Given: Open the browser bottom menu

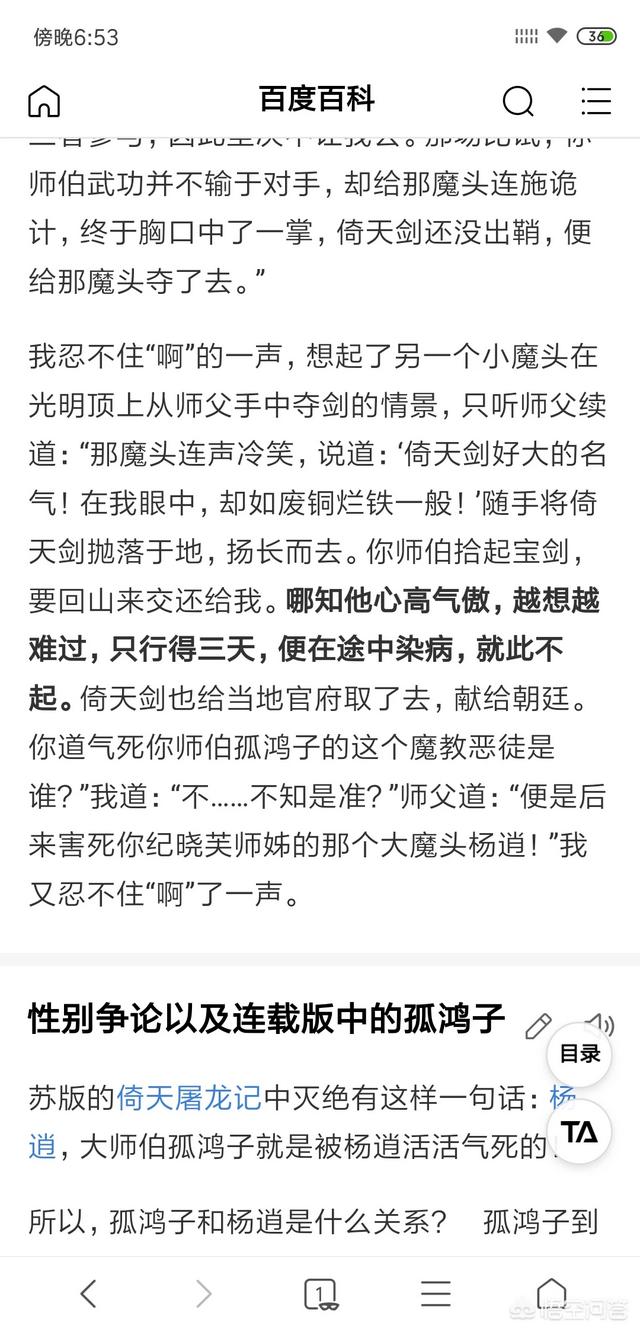Looking at the screenshot, I should point(436,1294).
